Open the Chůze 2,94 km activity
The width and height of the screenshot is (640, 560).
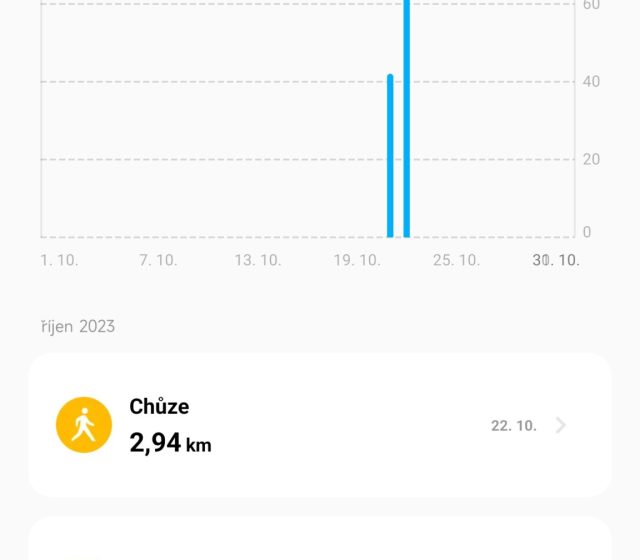click(x=300, y=425)
